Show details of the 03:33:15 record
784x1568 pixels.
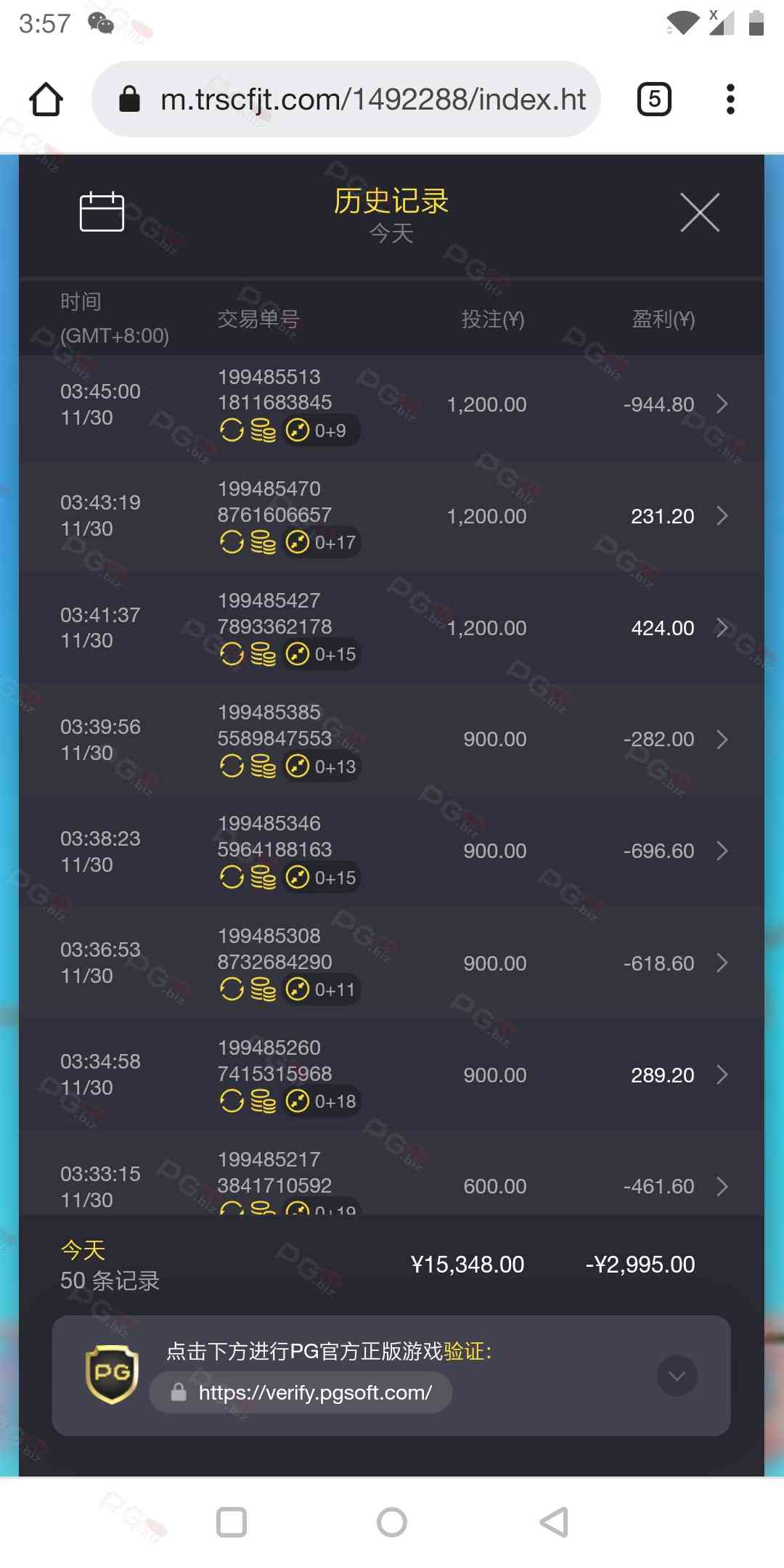721,1186
